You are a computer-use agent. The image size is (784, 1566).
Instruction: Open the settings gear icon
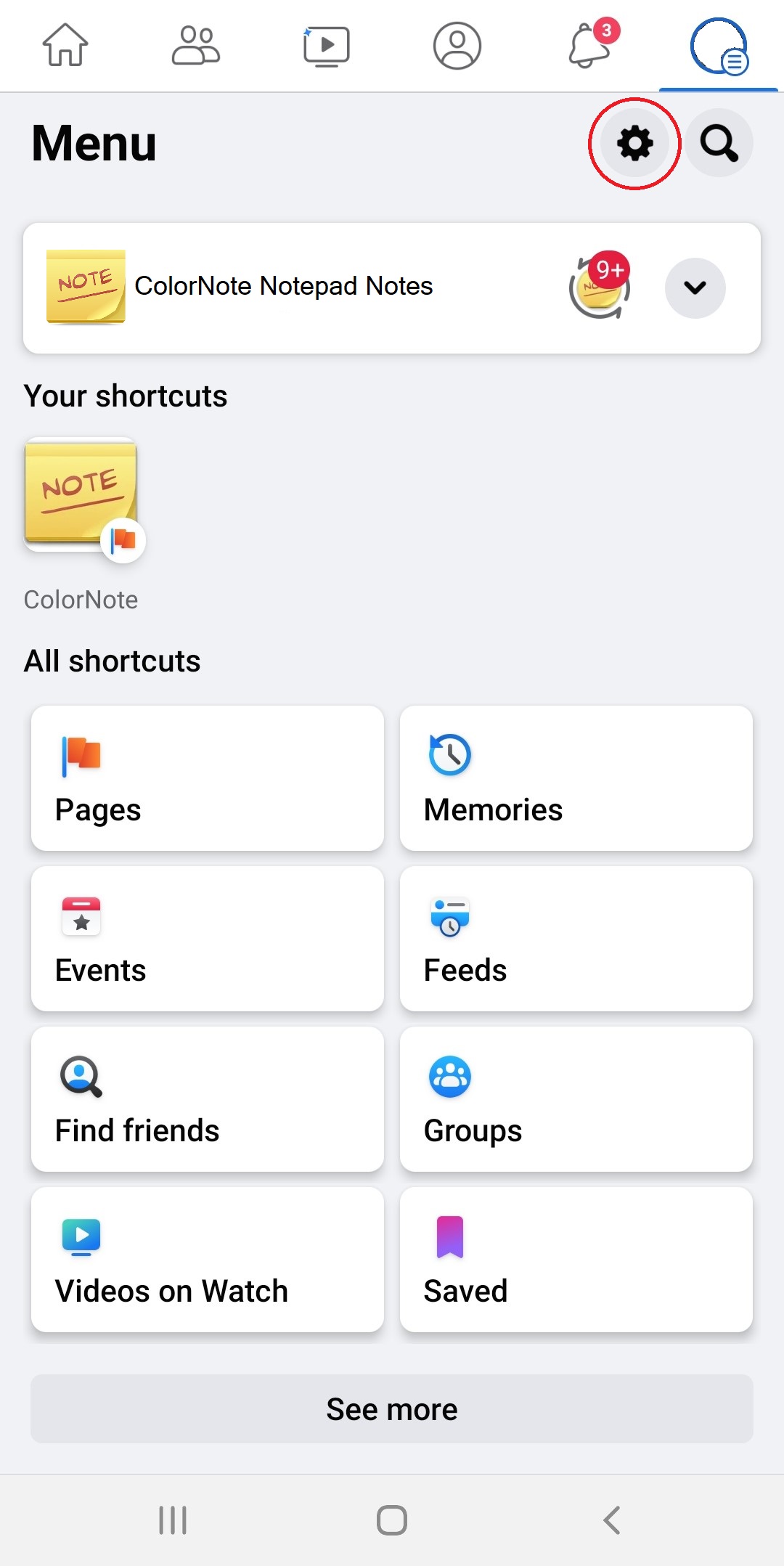(635, 143)
